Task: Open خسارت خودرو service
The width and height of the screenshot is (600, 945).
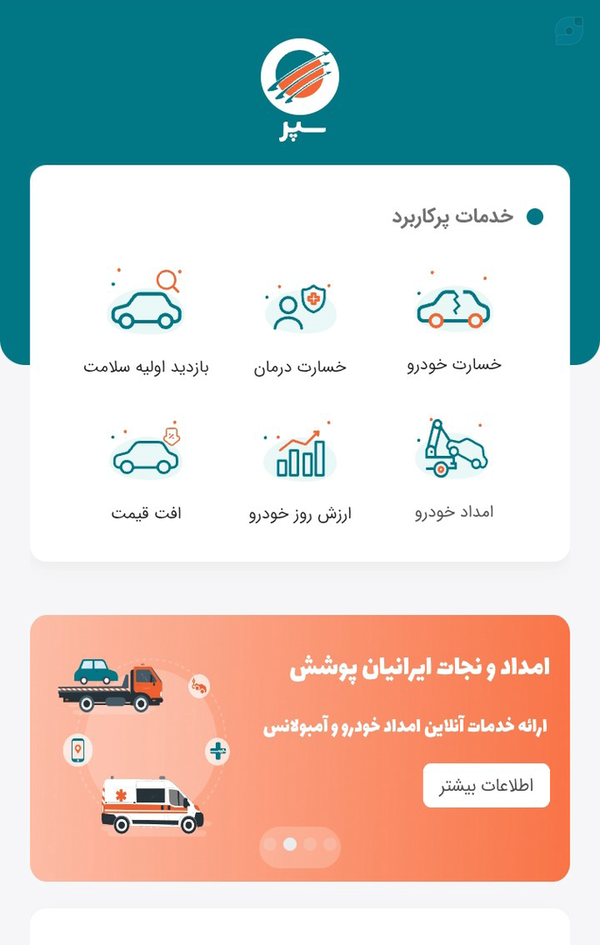Action: point(454,324)
